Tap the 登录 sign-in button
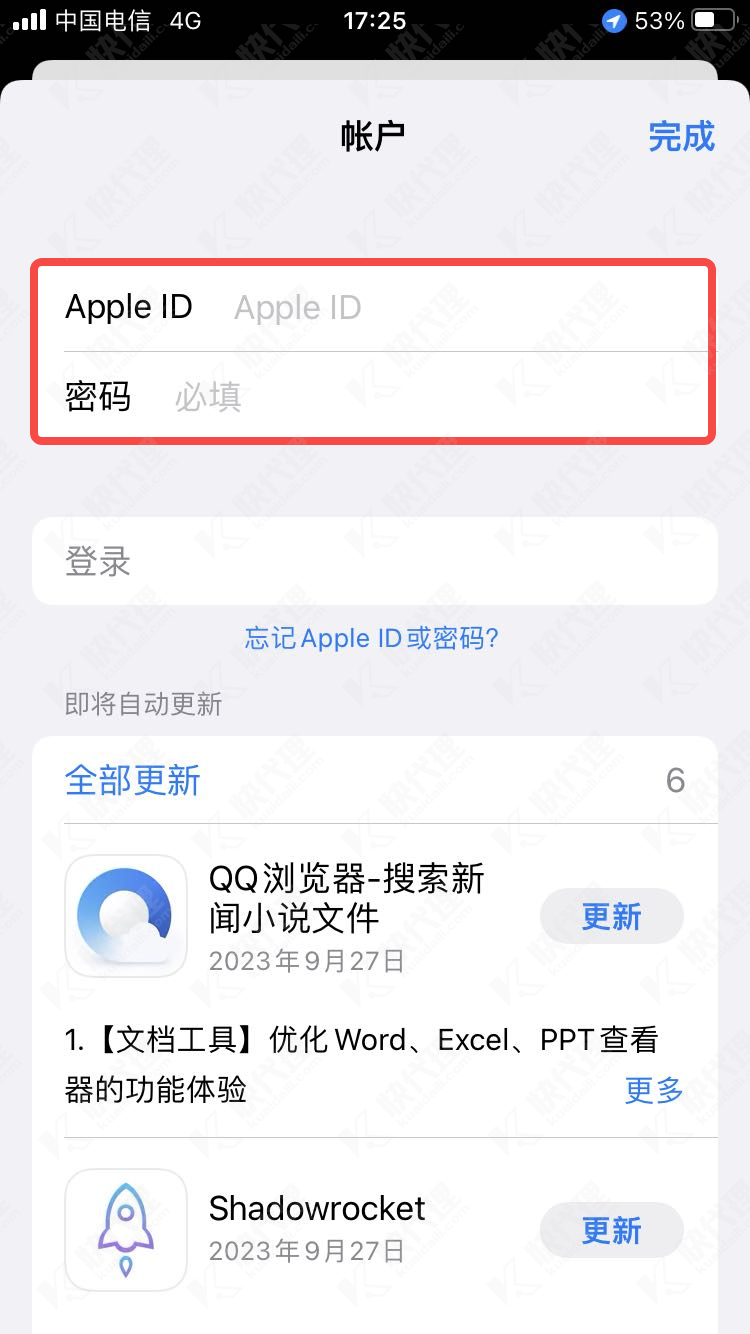 tap(375, 561)
